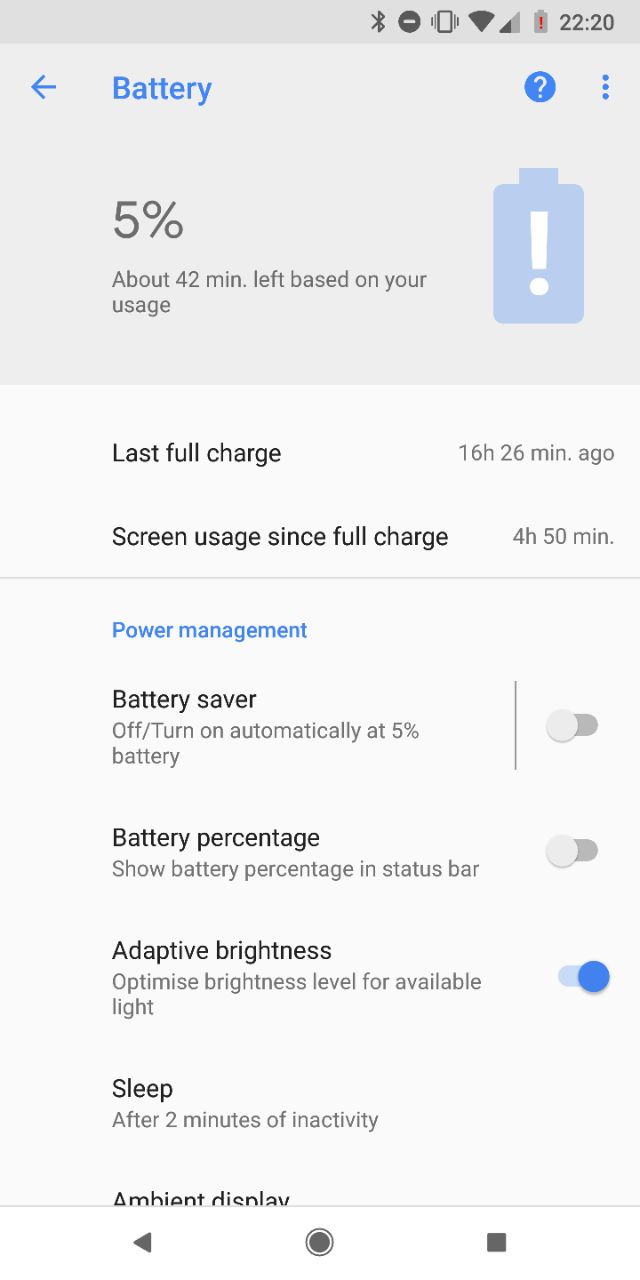Tap the system home button
Screen dimensions: 640x1280
pos(320,1242)
